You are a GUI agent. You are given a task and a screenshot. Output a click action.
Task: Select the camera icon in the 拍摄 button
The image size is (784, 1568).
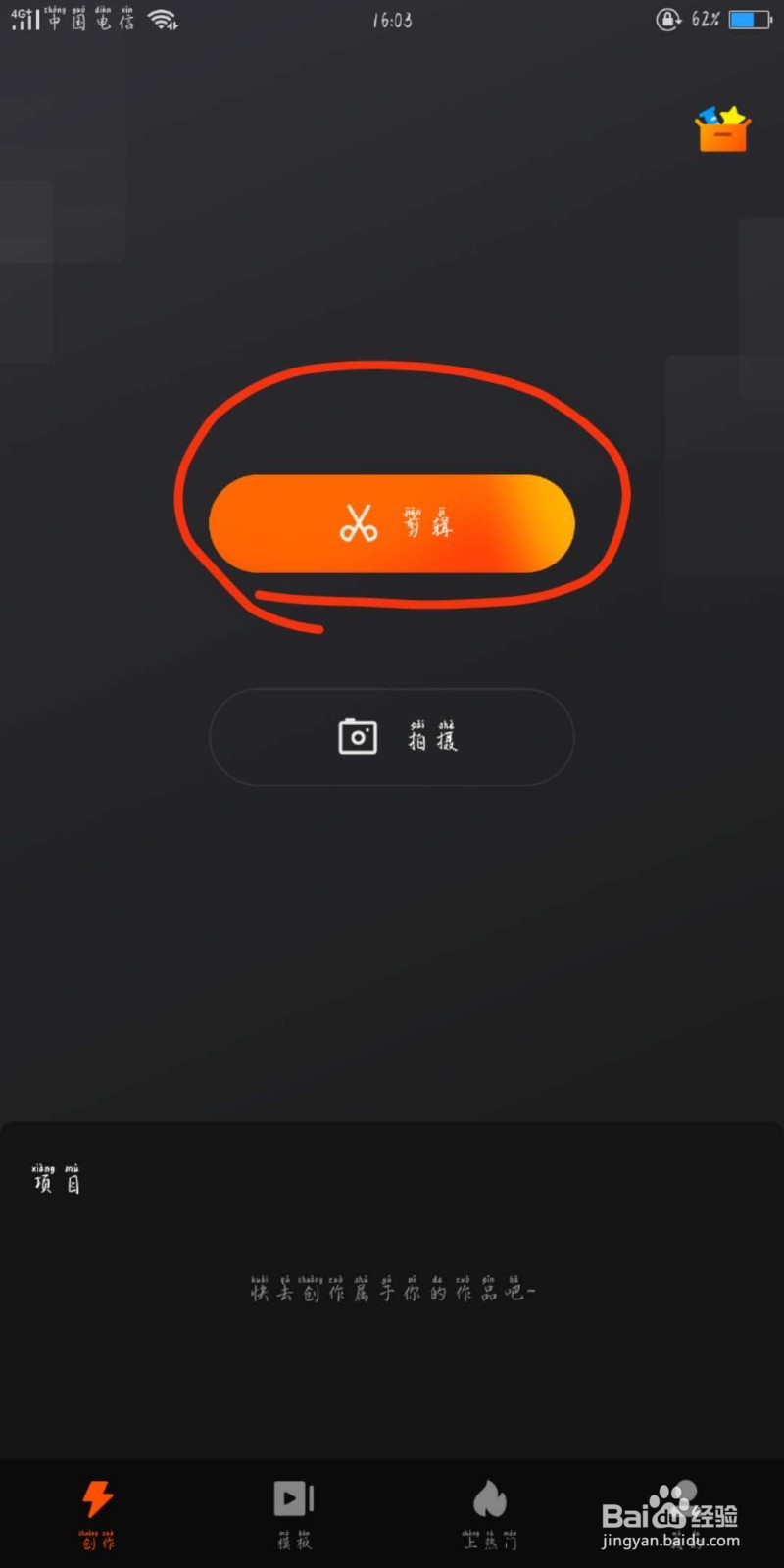click(356, 737)
